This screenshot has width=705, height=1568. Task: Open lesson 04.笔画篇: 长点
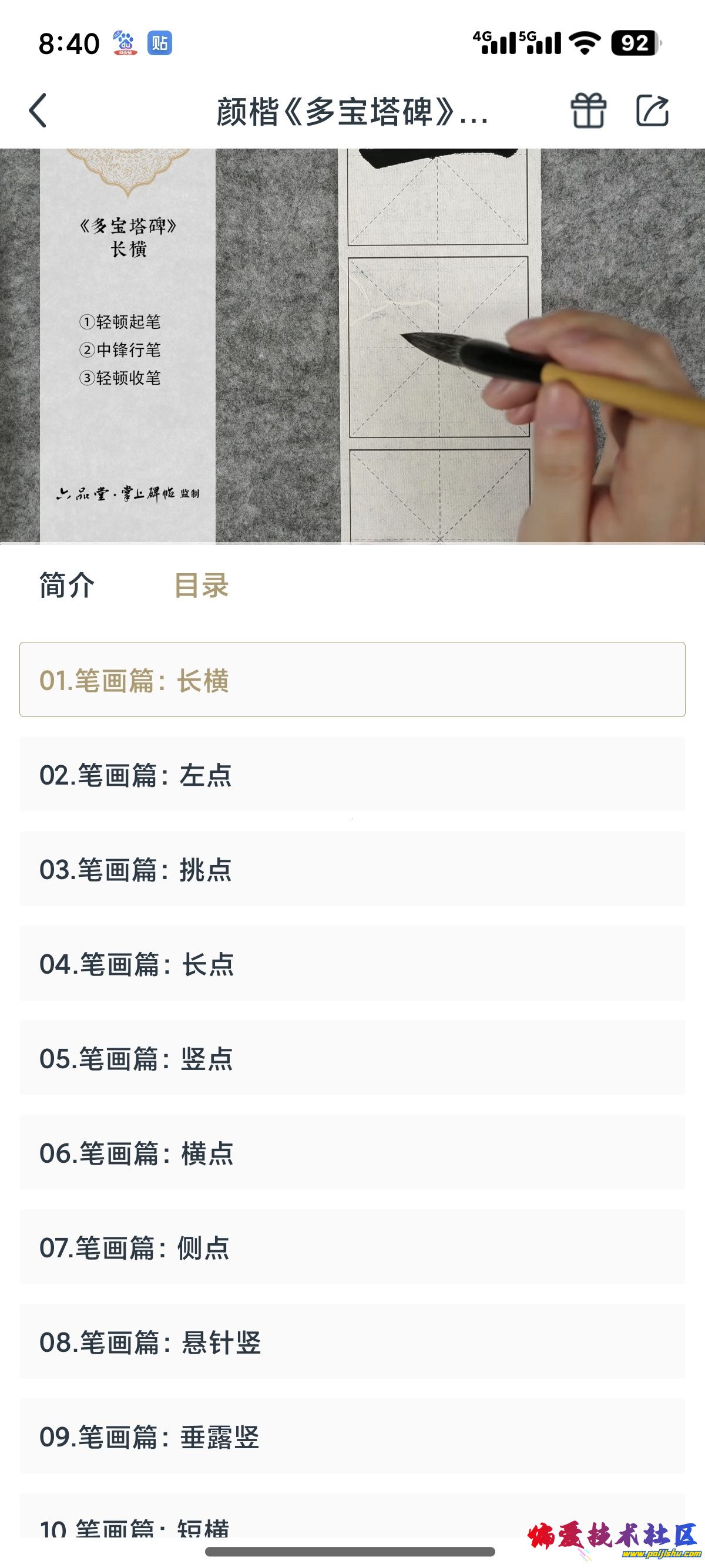pyautogui.click(x=352, y=964)
